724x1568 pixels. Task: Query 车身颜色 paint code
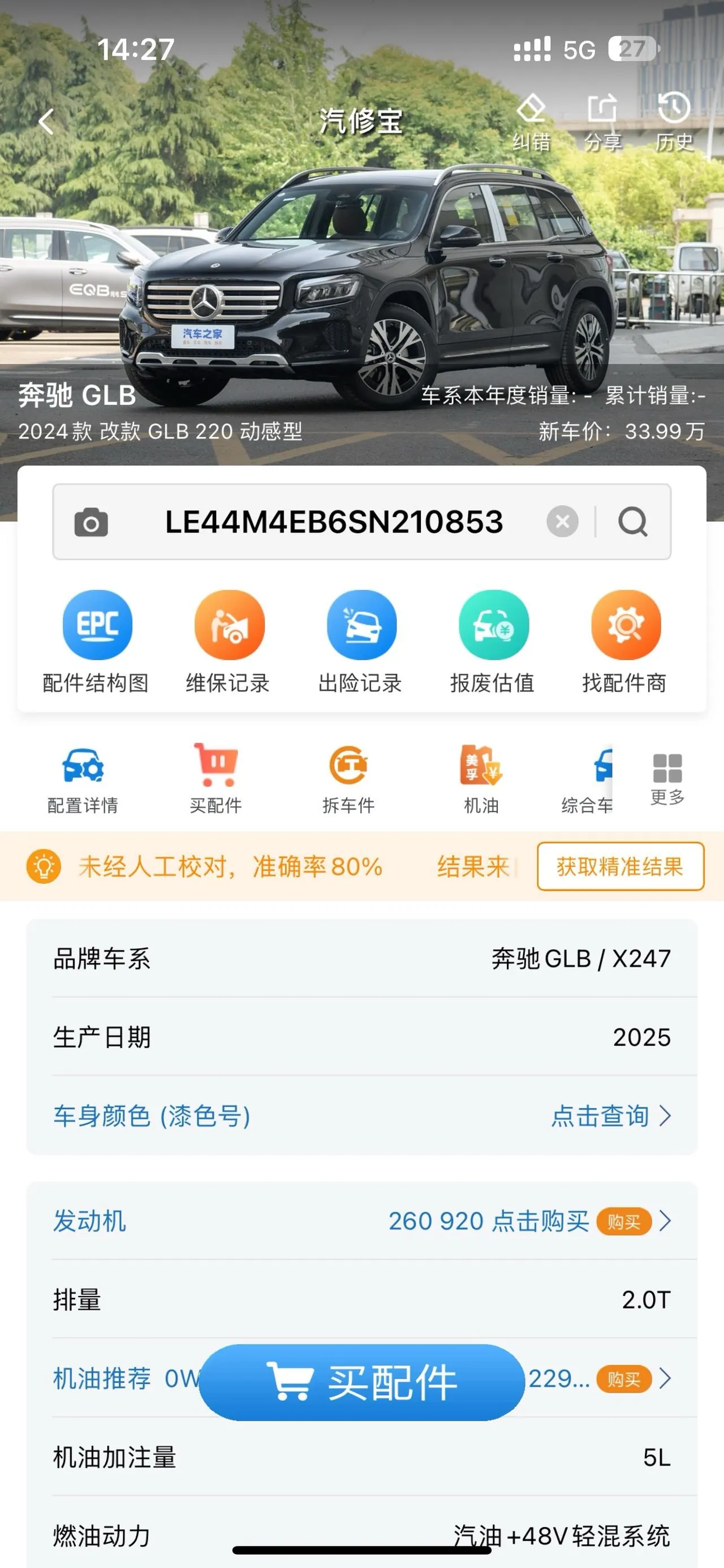pyautogui.click(x=361, y=1116)
